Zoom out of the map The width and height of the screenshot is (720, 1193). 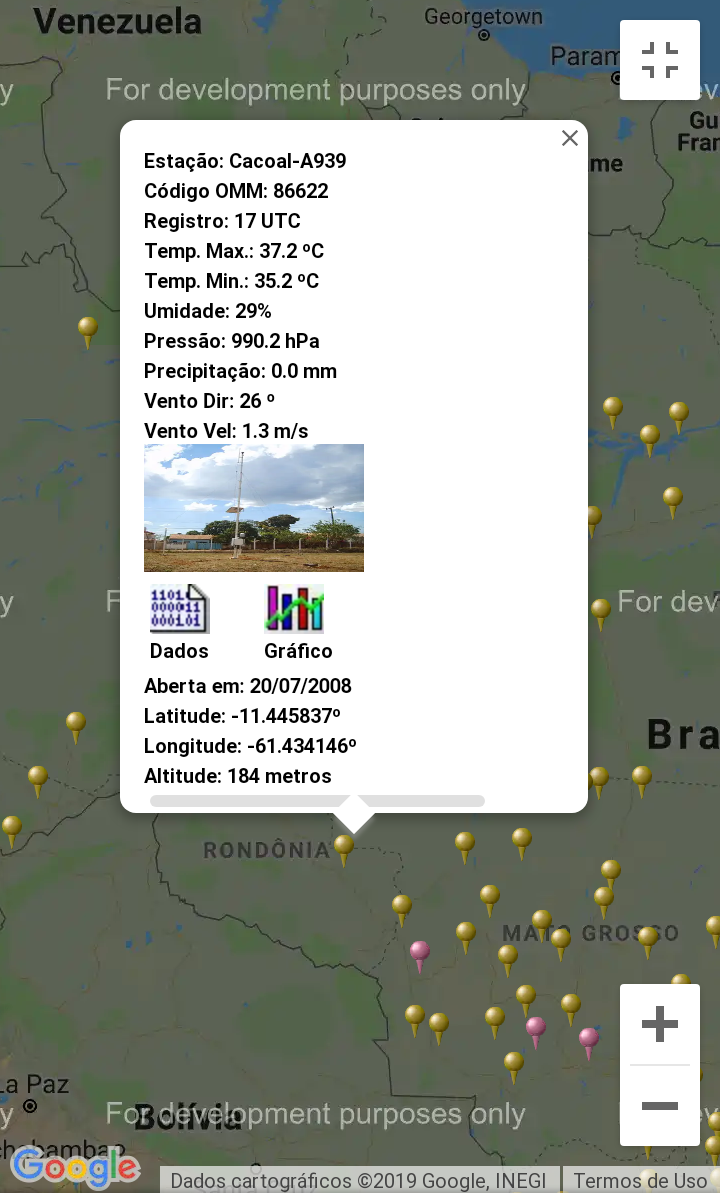[x=659, y=1106]
